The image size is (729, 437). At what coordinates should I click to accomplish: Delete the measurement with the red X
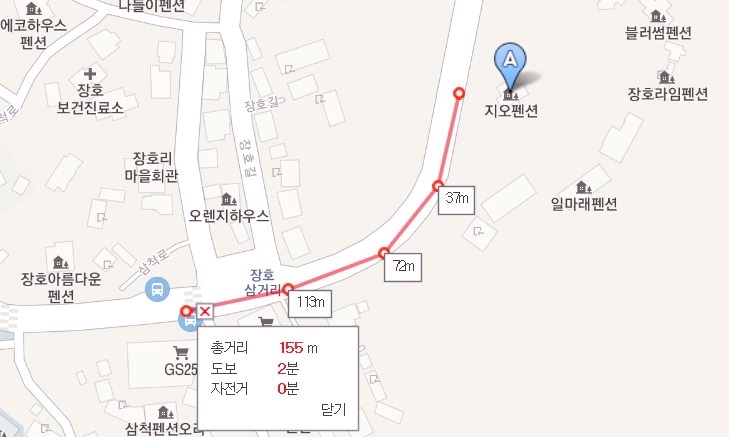204,312
